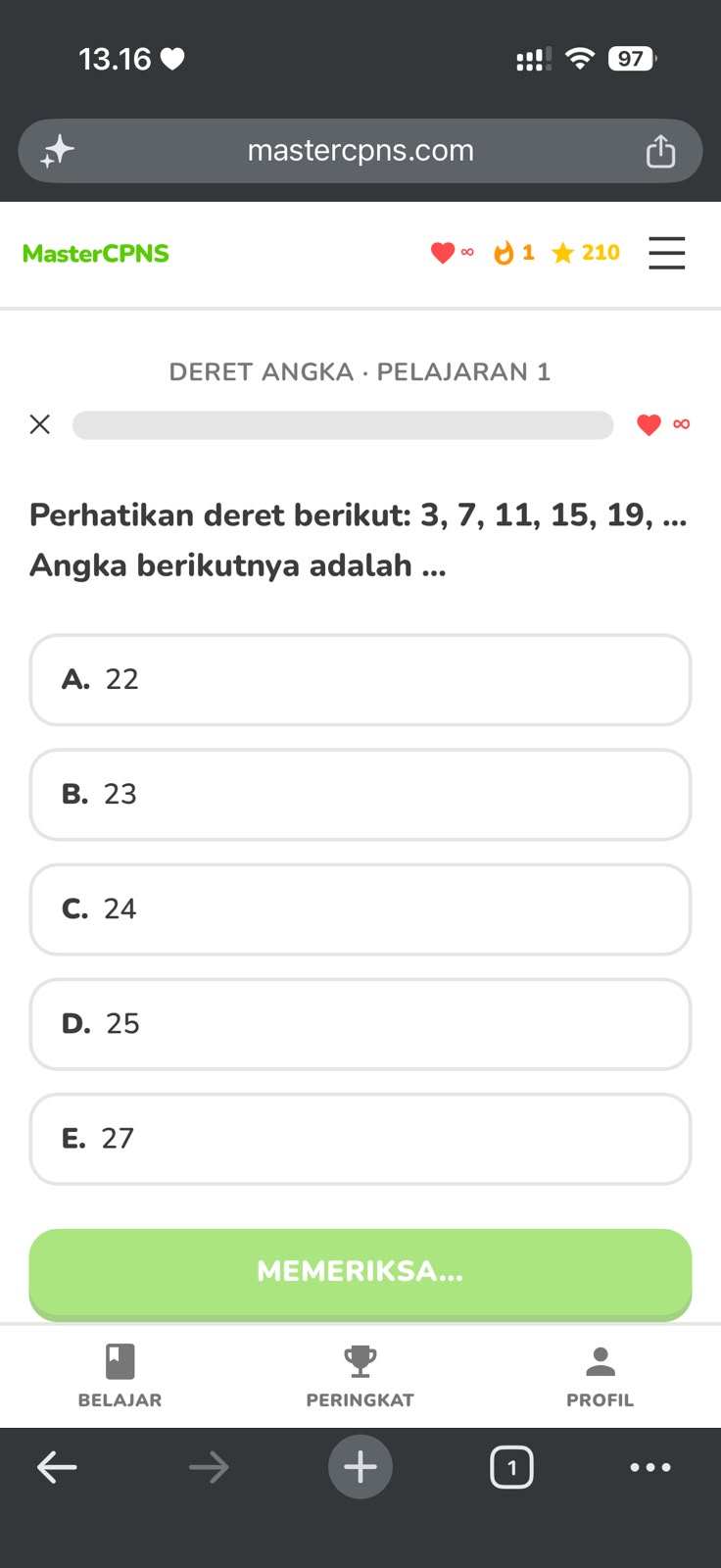Open a new browser tab
The width and height of the screenshot is (721, 1568).
point(360,1467)
